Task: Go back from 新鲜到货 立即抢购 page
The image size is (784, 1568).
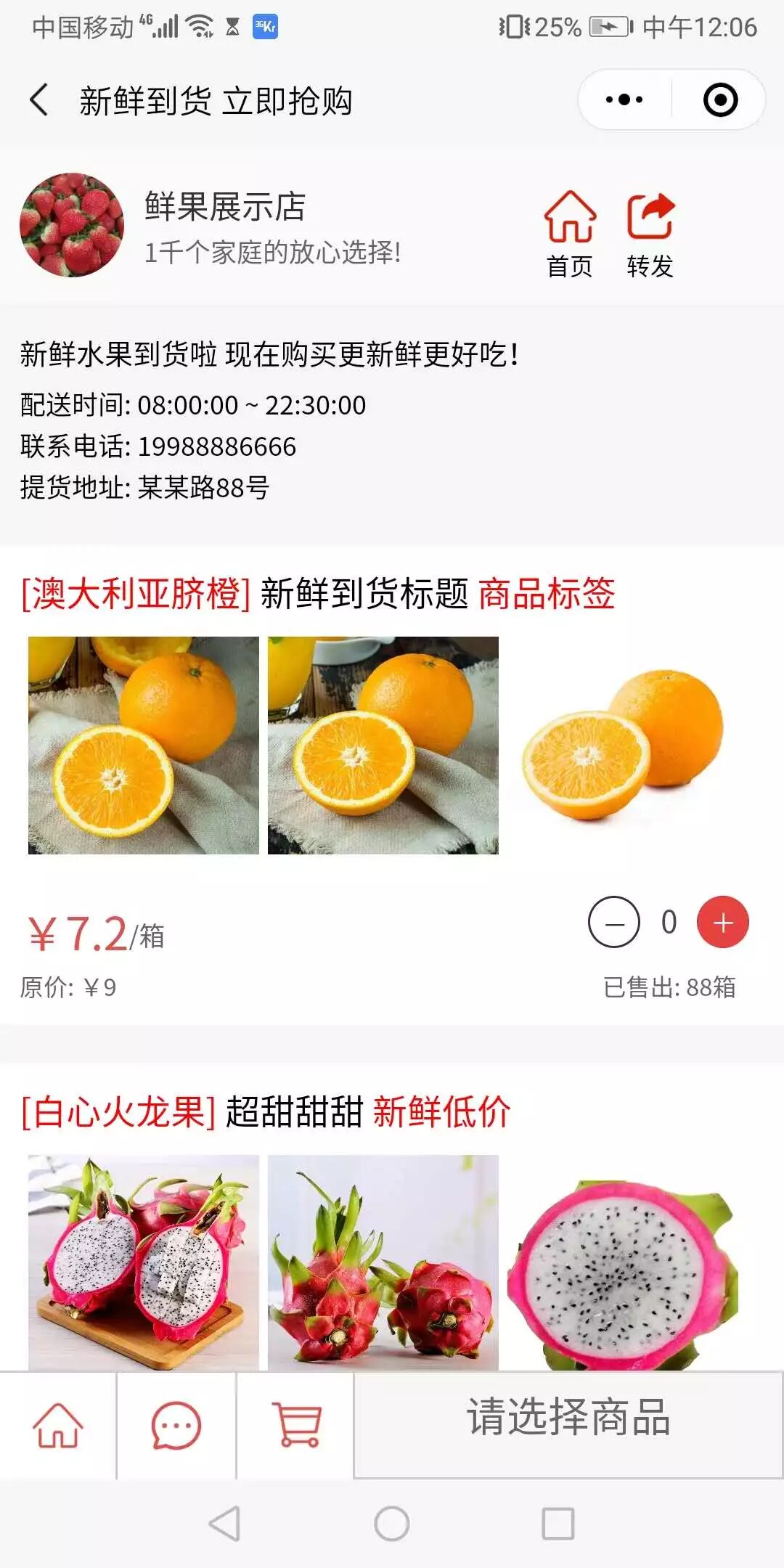Action: coord(40,99)
